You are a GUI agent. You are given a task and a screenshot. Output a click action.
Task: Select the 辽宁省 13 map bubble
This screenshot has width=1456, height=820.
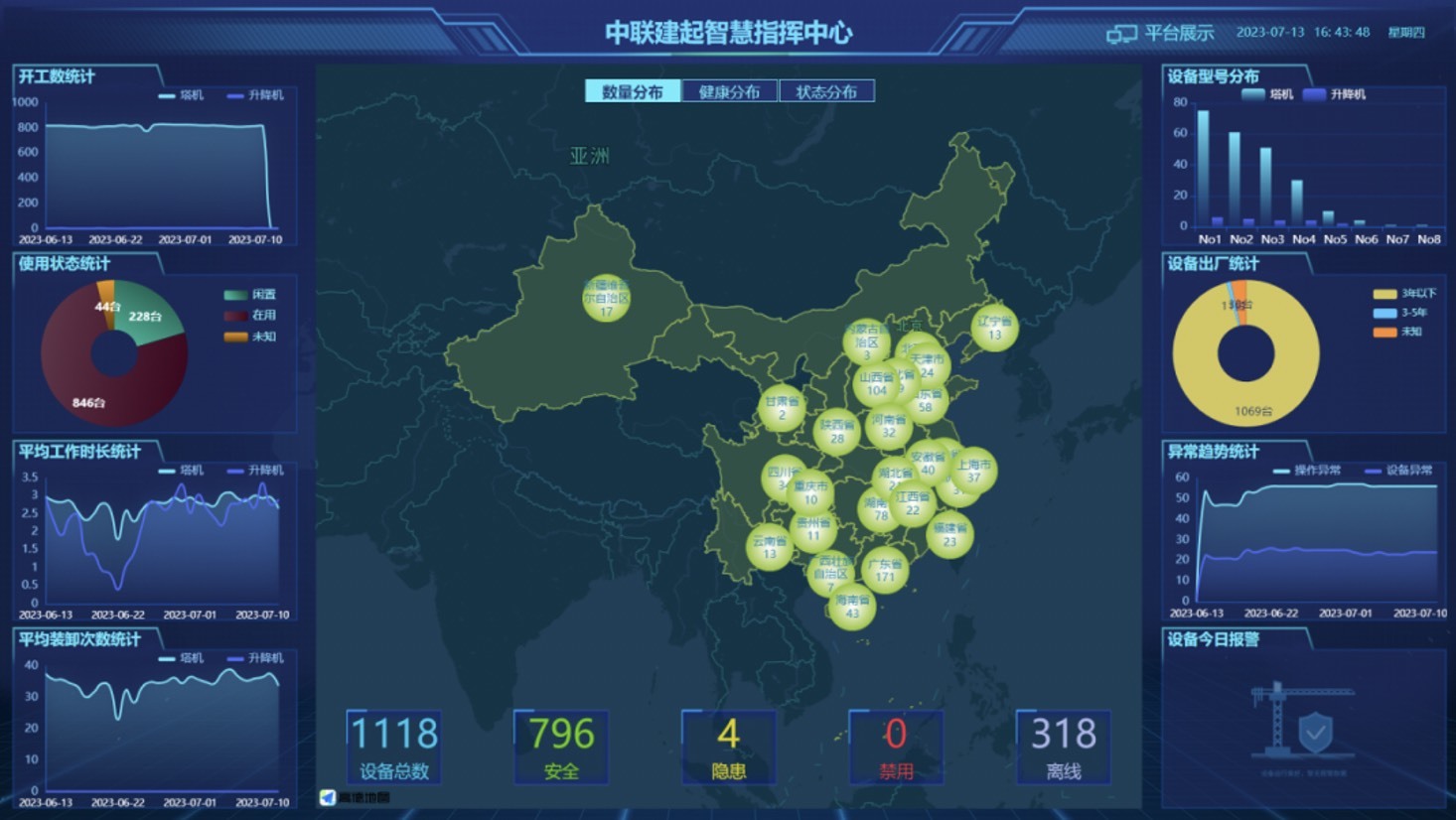(x=994, y=328)
